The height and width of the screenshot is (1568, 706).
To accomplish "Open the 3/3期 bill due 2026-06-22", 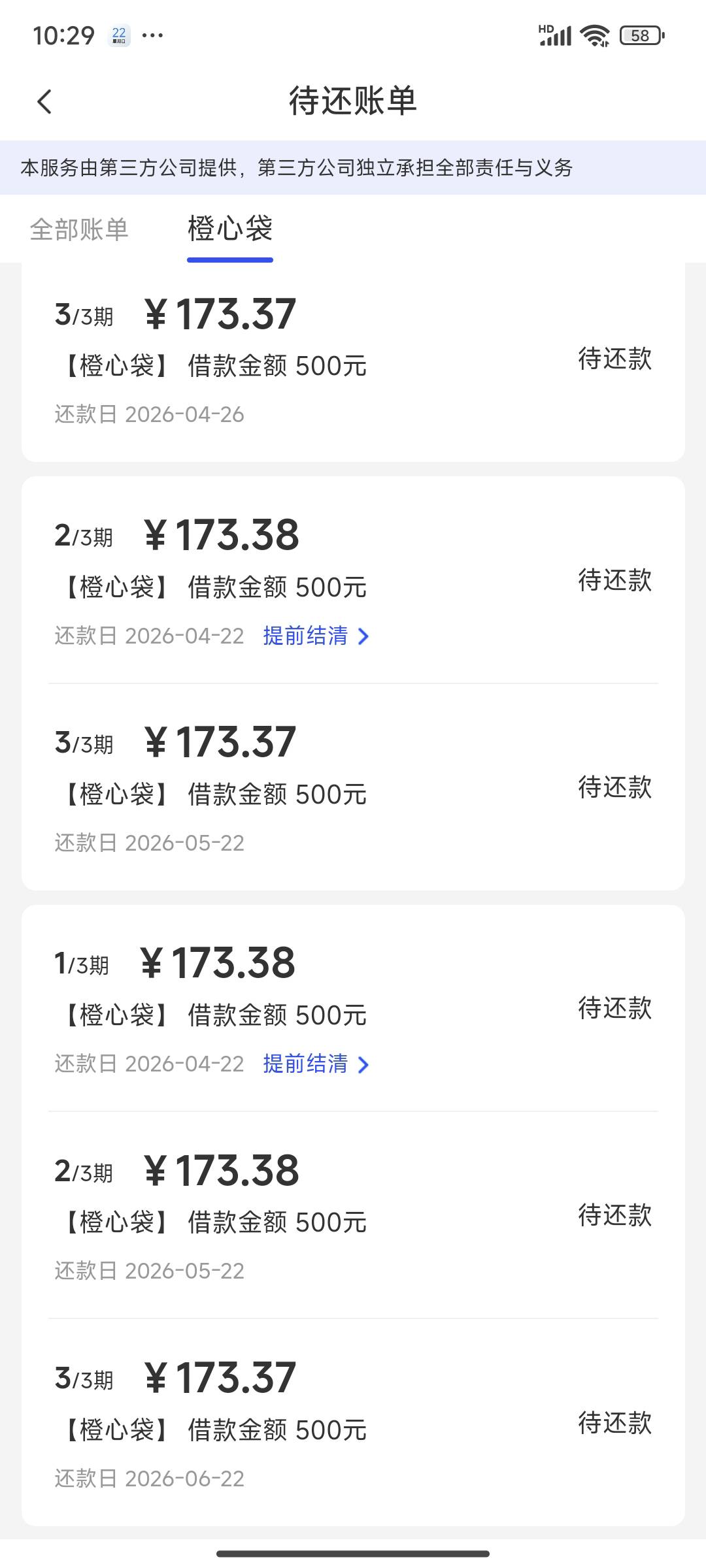I will click(x=353, y=1422).
